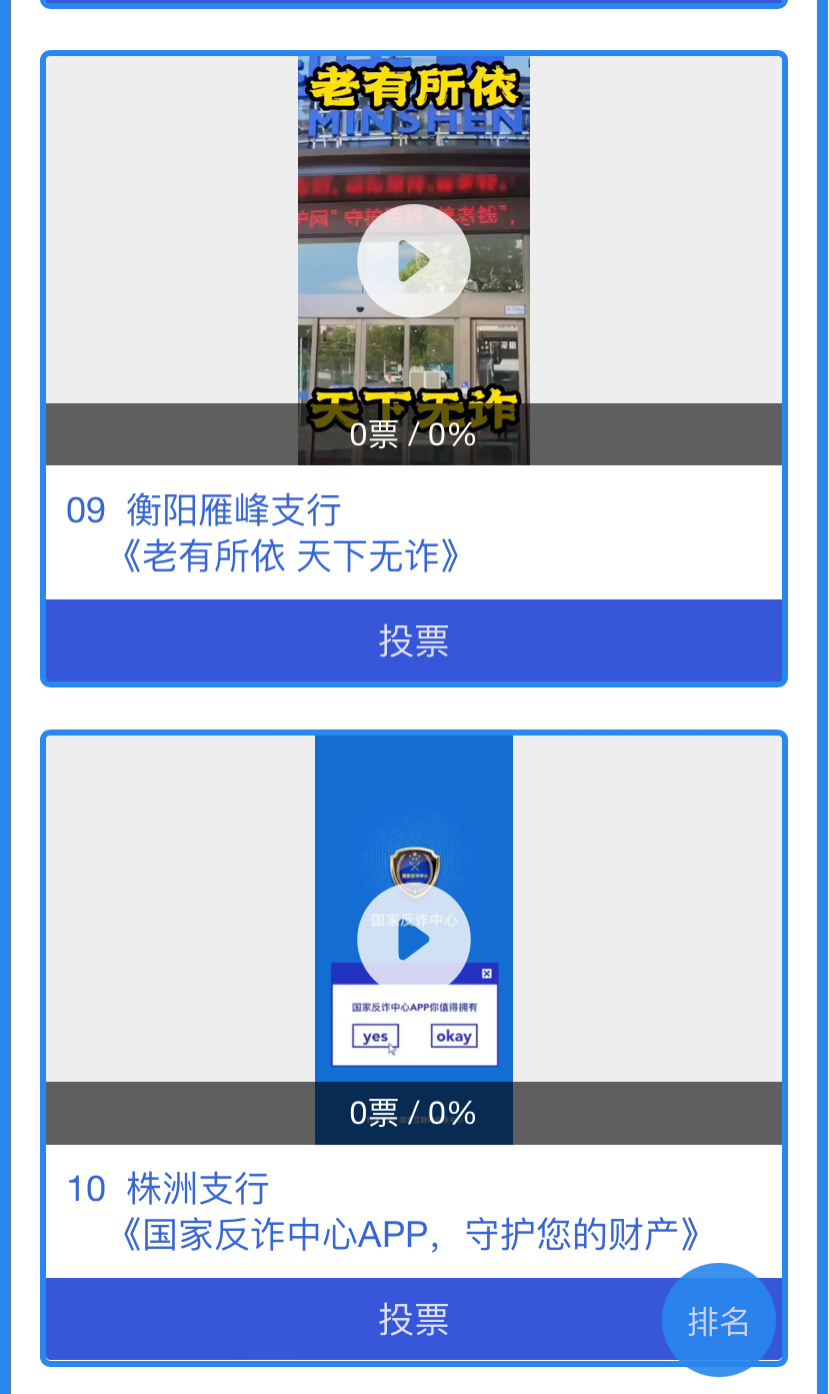Click the 0票 / 0% bar for entry 09
This screenshot has height=1394, width=829.
(414, 434)
